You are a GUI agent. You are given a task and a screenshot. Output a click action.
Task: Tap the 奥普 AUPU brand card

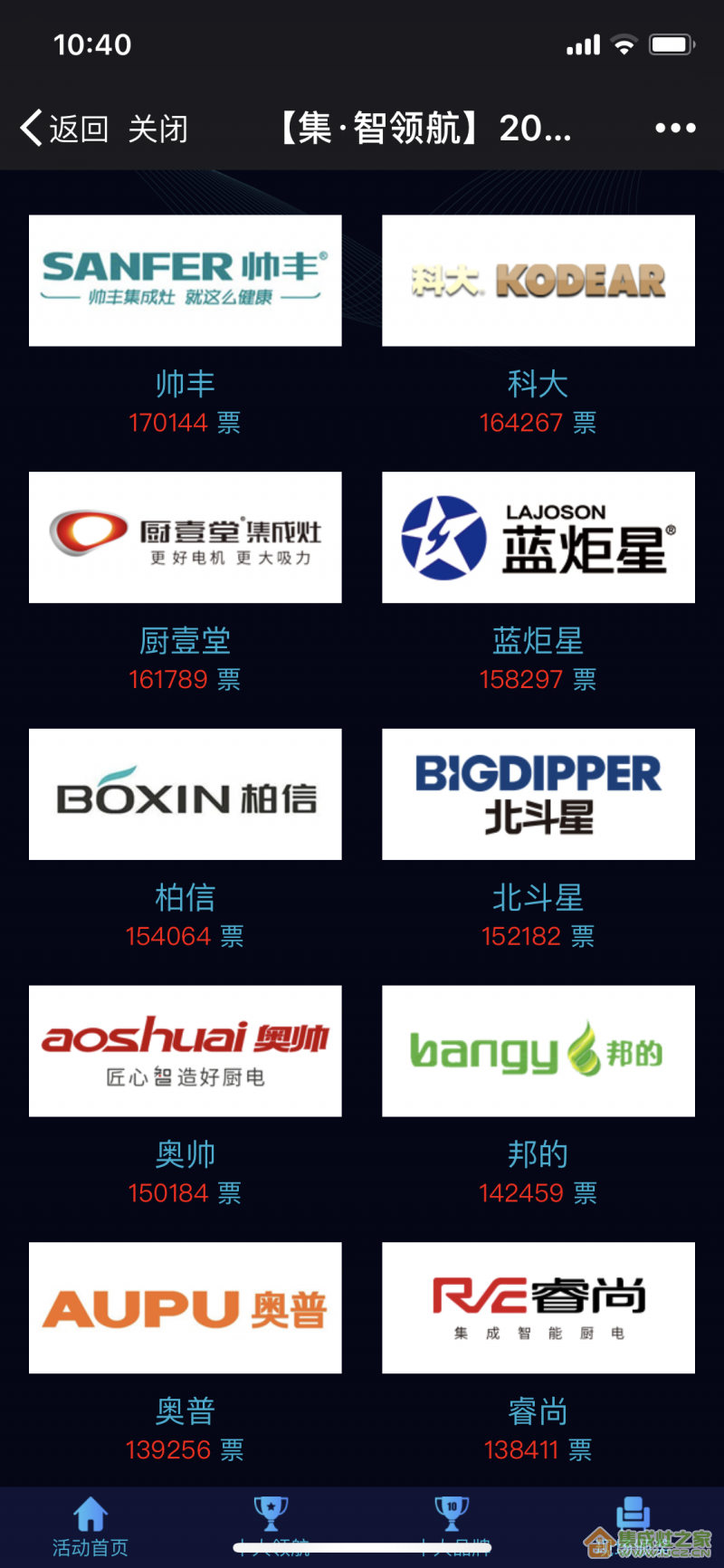tap(186, 1308)
